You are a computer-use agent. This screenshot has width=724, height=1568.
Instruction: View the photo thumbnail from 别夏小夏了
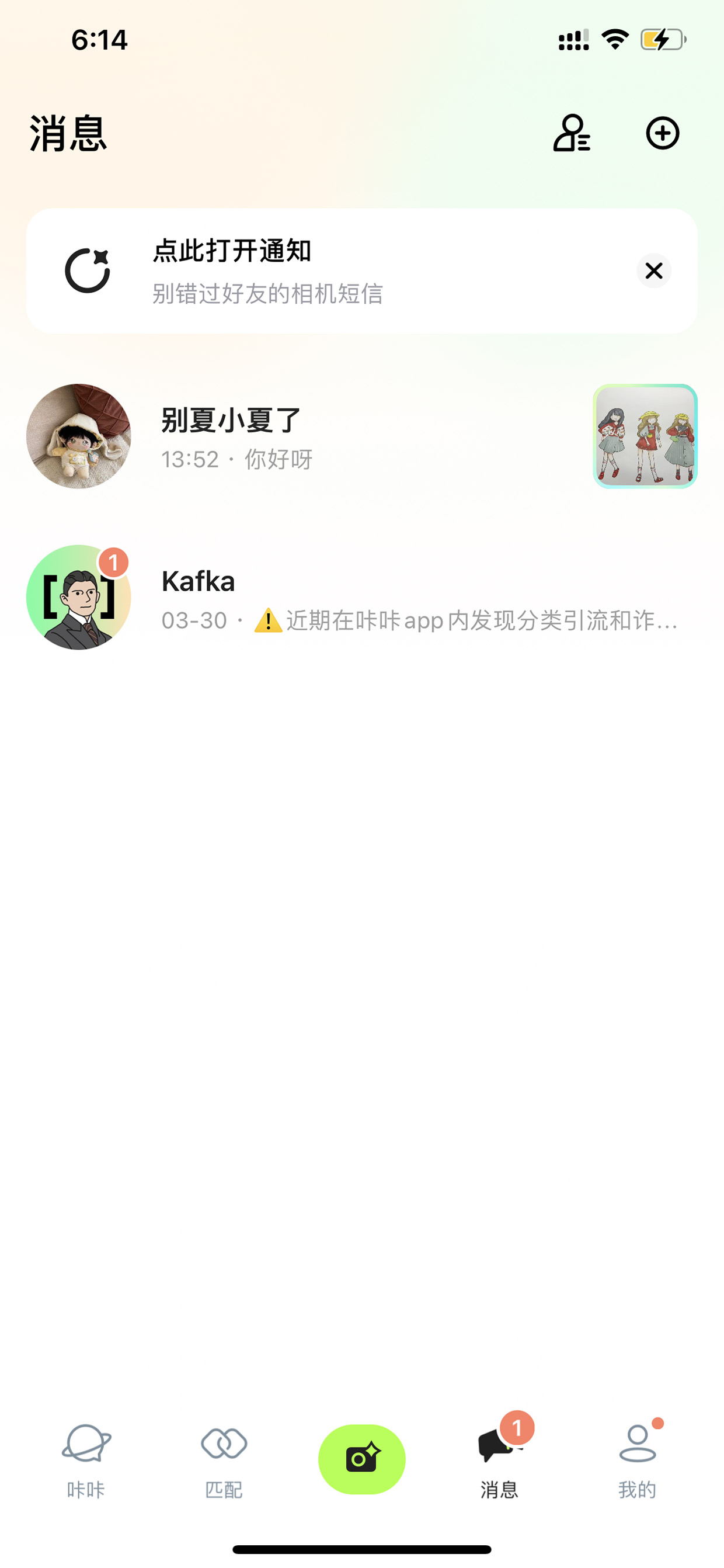645,436
